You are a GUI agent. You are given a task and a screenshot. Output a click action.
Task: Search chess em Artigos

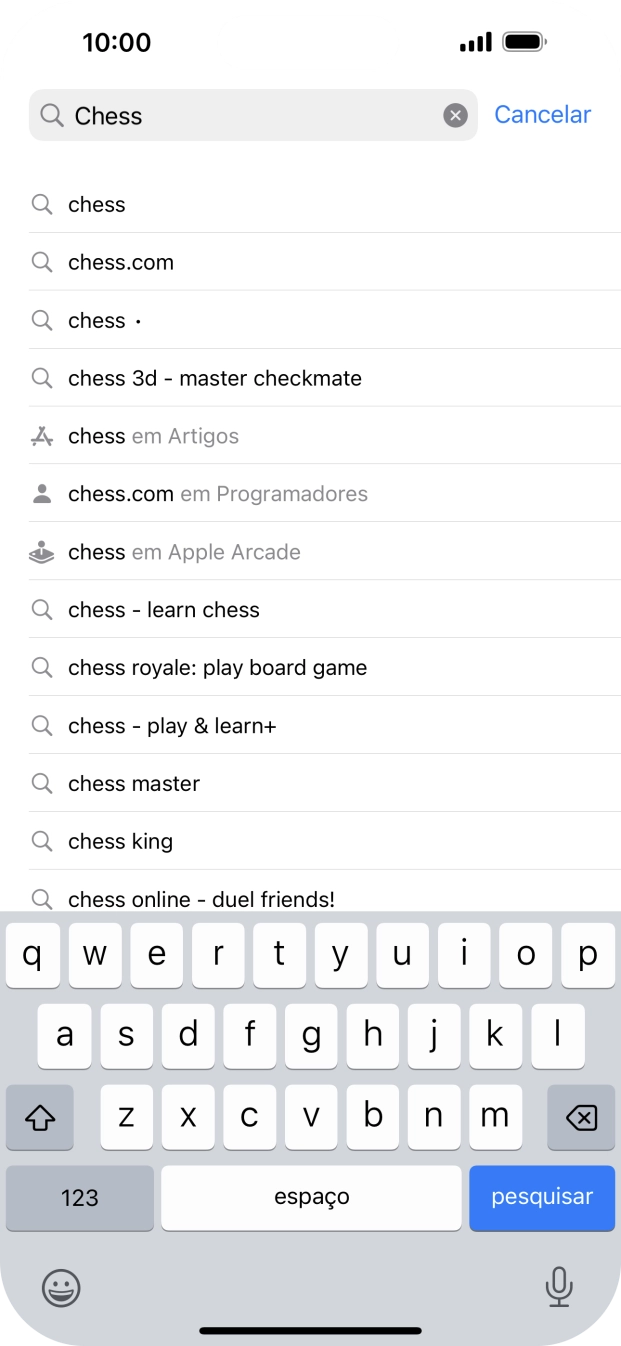(325, 436)
